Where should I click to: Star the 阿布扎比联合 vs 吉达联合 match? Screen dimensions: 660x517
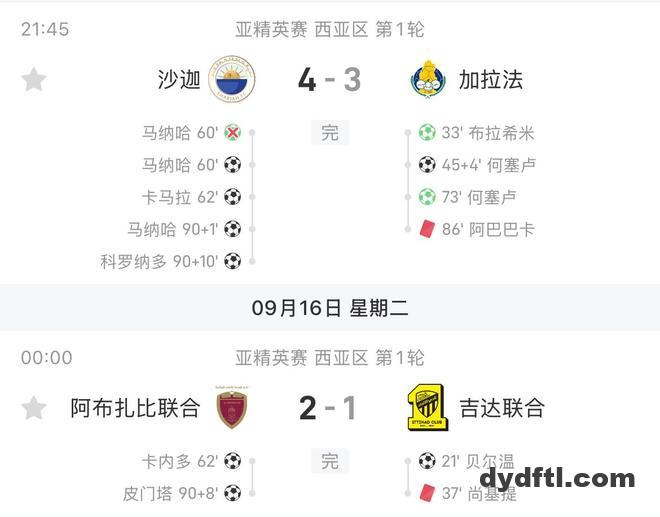[x=34, y=408]
